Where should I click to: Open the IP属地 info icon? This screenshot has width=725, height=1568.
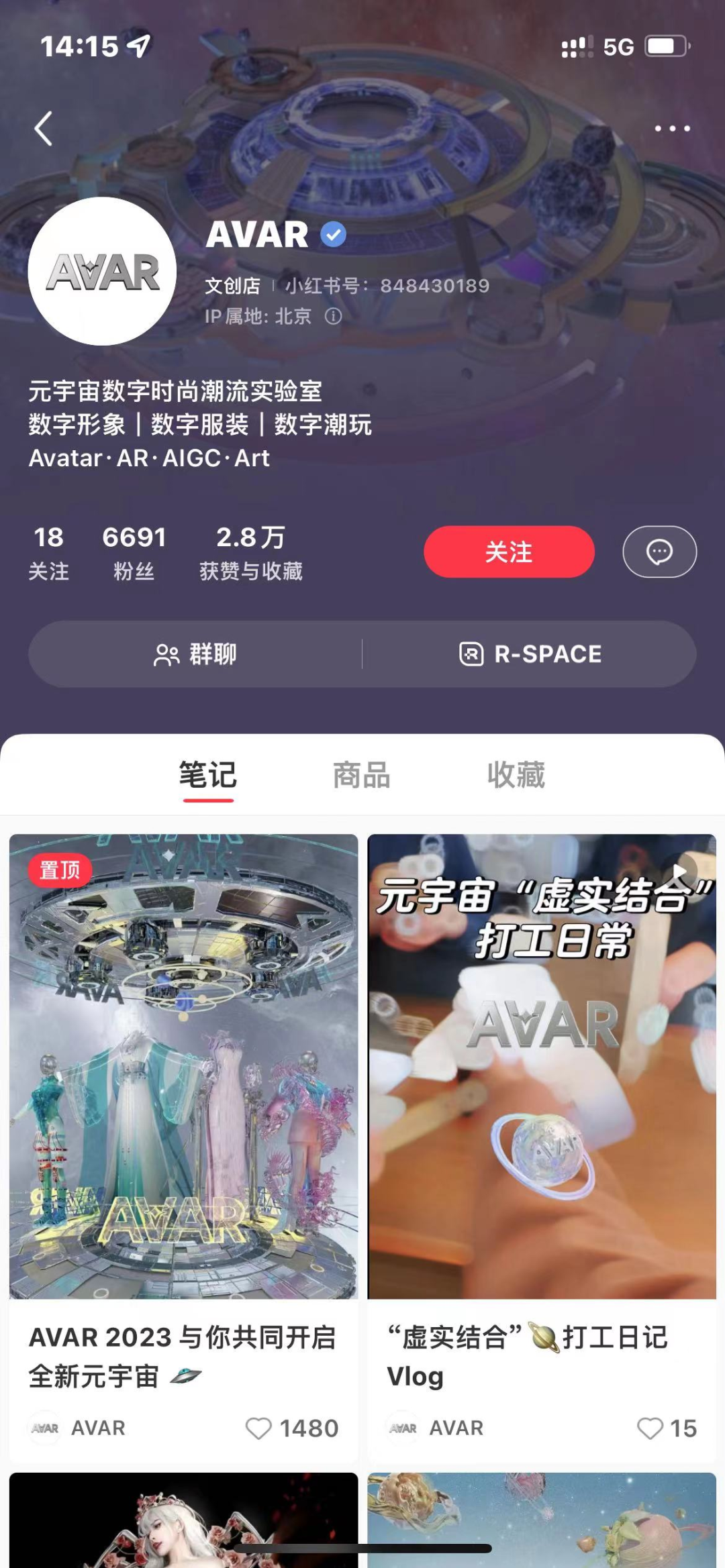point(334,316)
